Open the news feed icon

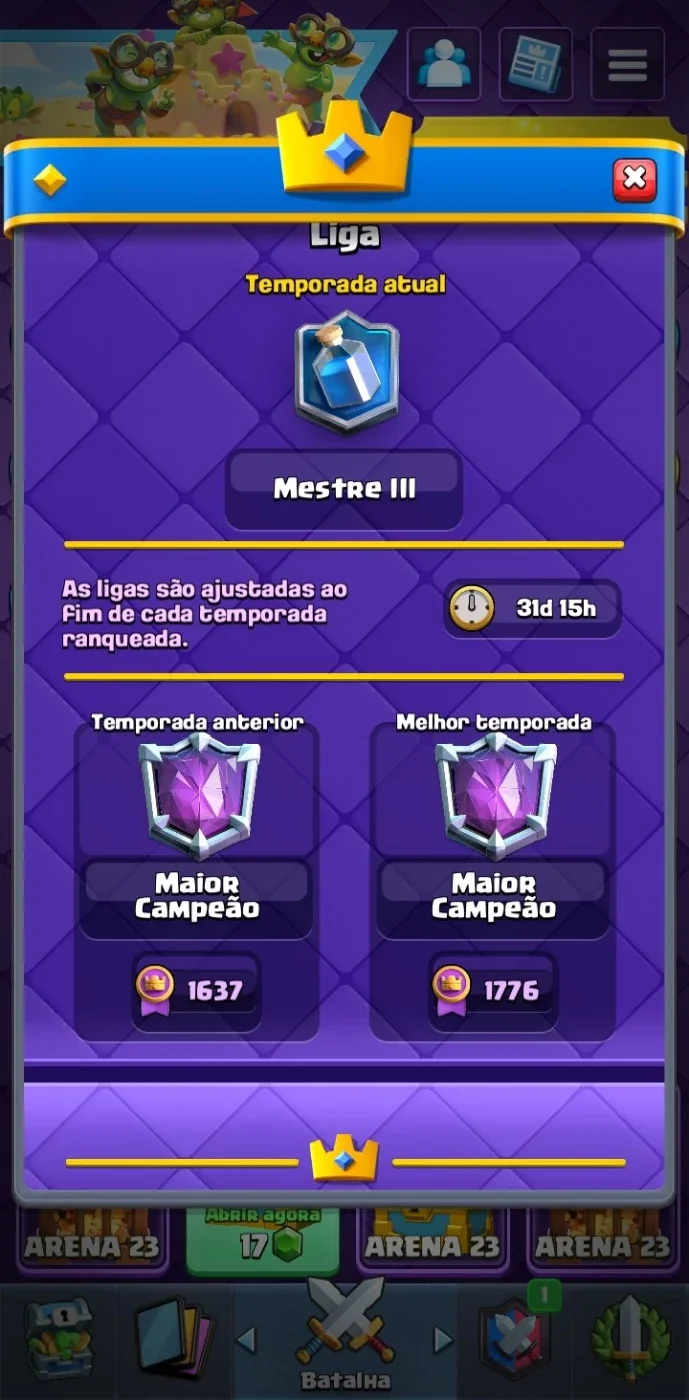535,64
